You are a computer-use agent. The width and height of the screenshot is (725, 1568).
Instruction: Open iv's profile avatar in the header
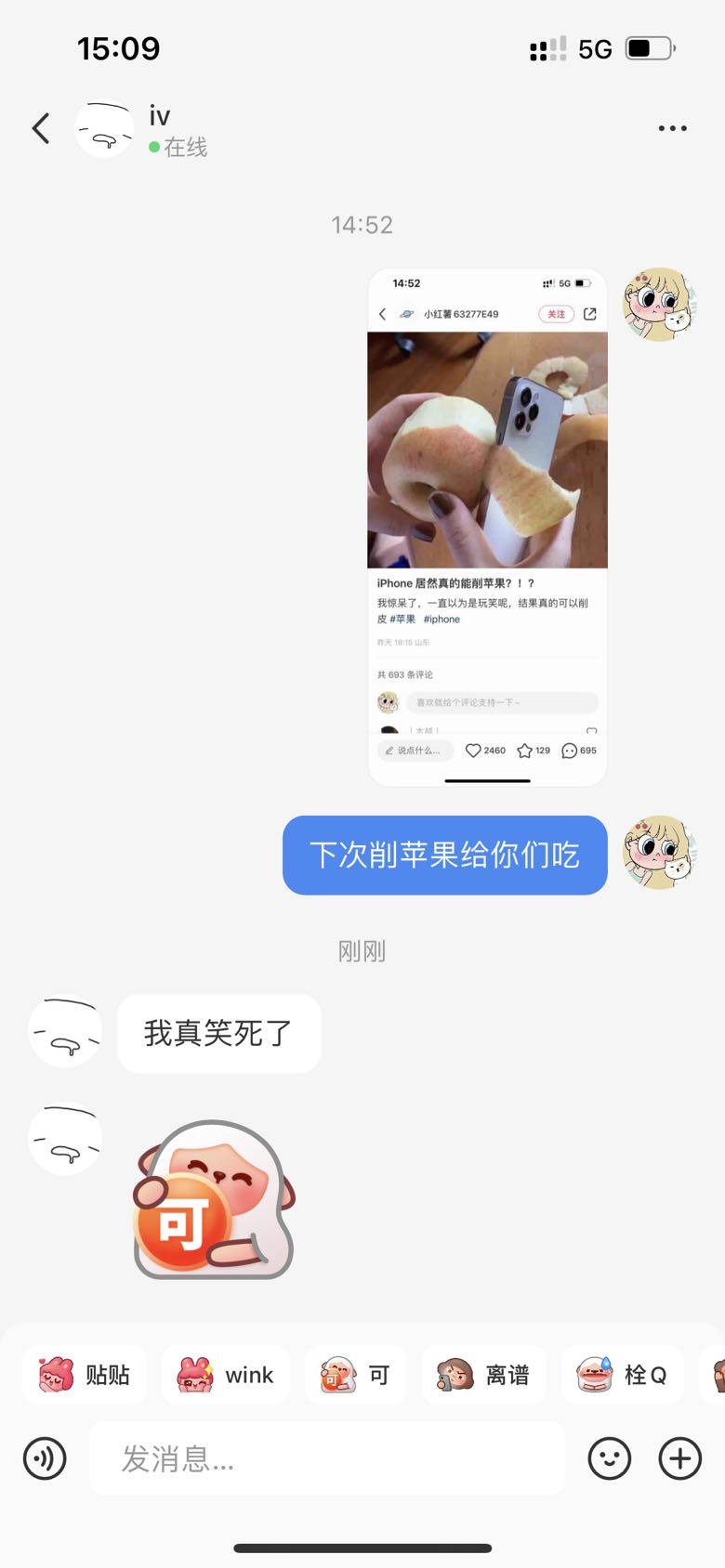click(104, 129)
